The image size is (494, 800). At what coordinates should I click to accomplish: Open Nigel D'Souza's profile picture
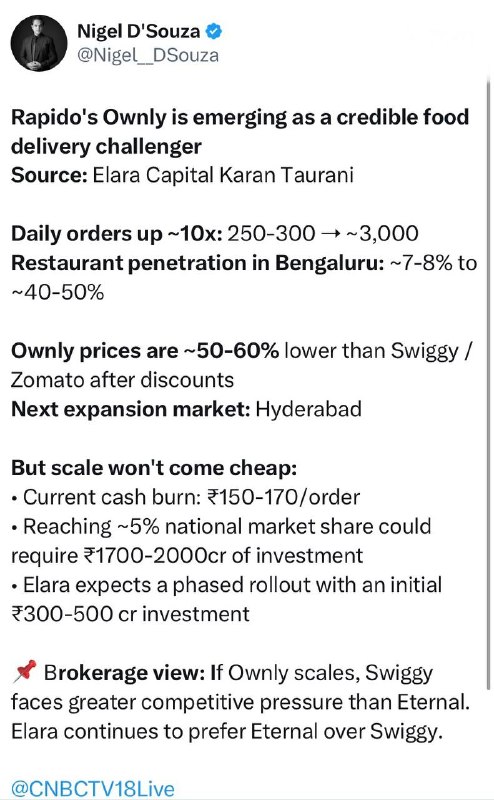(x=39, y=43)
